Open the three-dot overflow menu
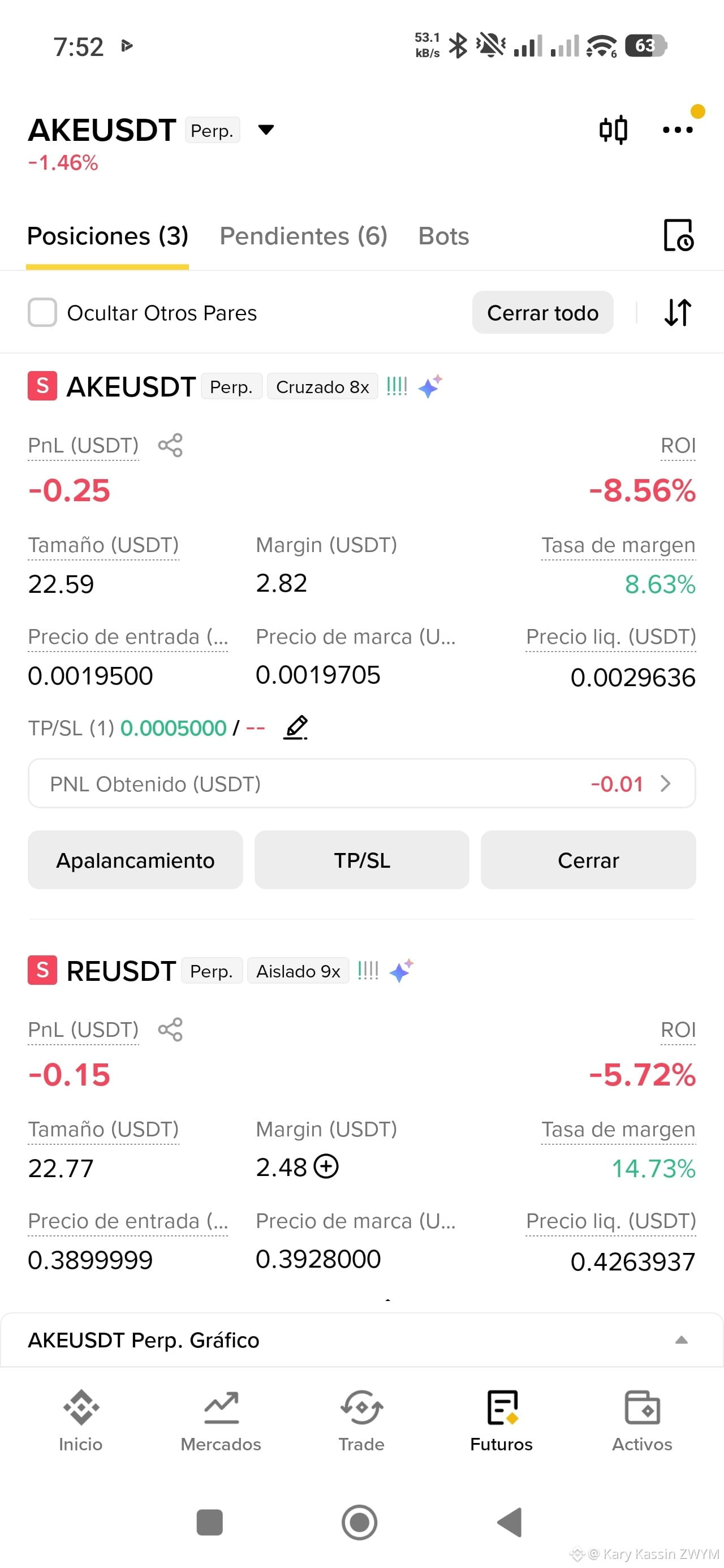The image size is (724, 1568). [677, 130]
